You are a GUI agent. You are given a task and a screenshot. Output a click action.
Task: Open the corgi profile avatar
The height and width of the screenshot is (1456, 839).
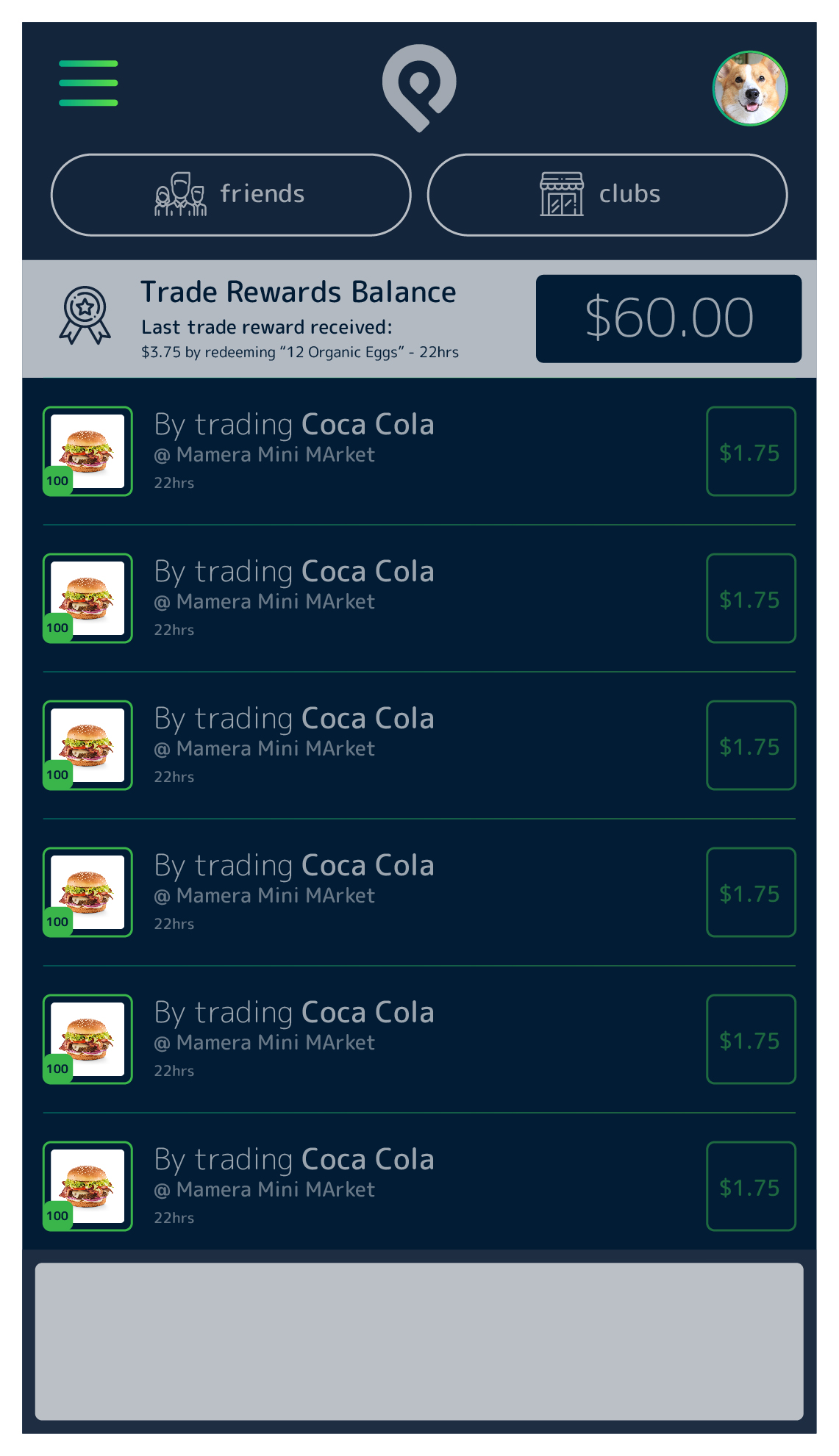point(750,88)
